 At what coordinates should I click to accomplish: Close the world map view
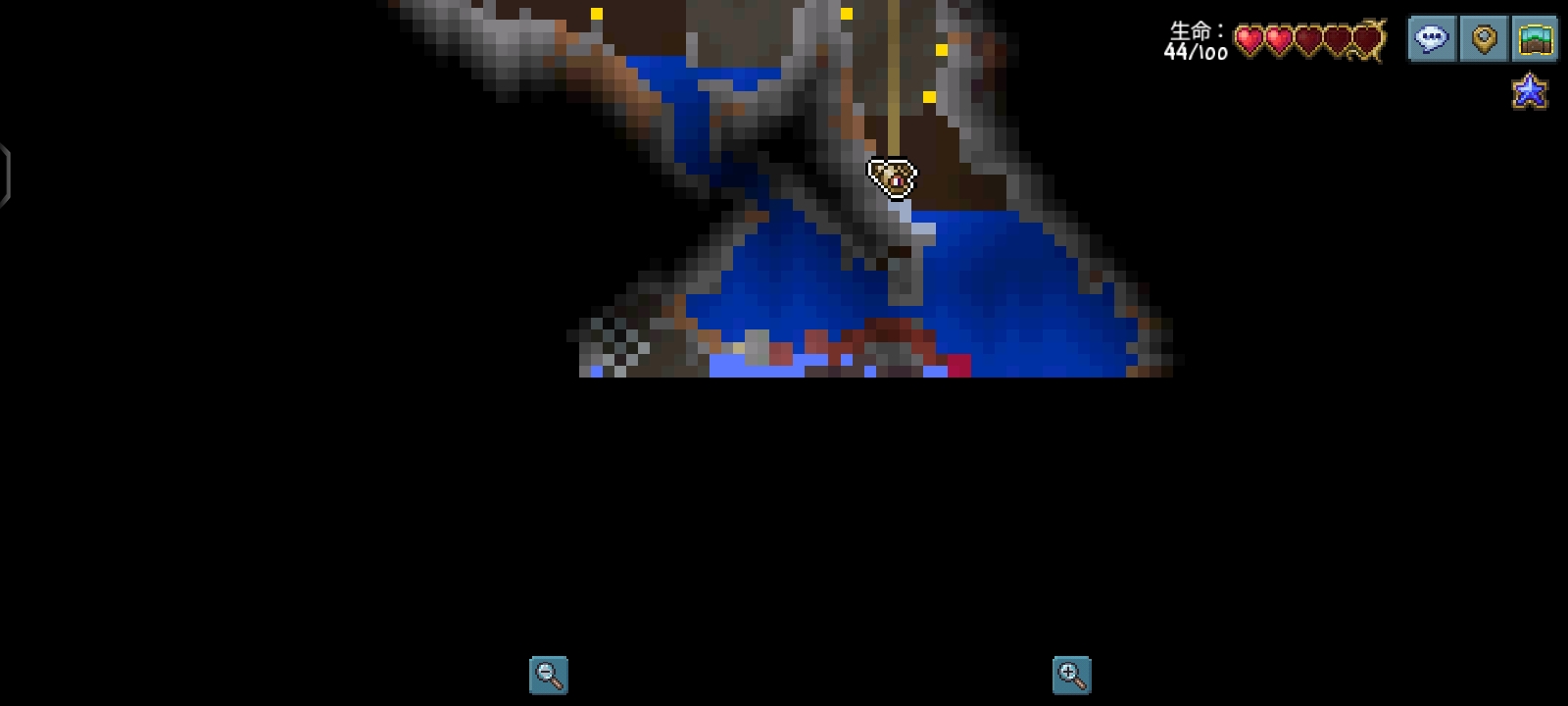[1535, 40]
